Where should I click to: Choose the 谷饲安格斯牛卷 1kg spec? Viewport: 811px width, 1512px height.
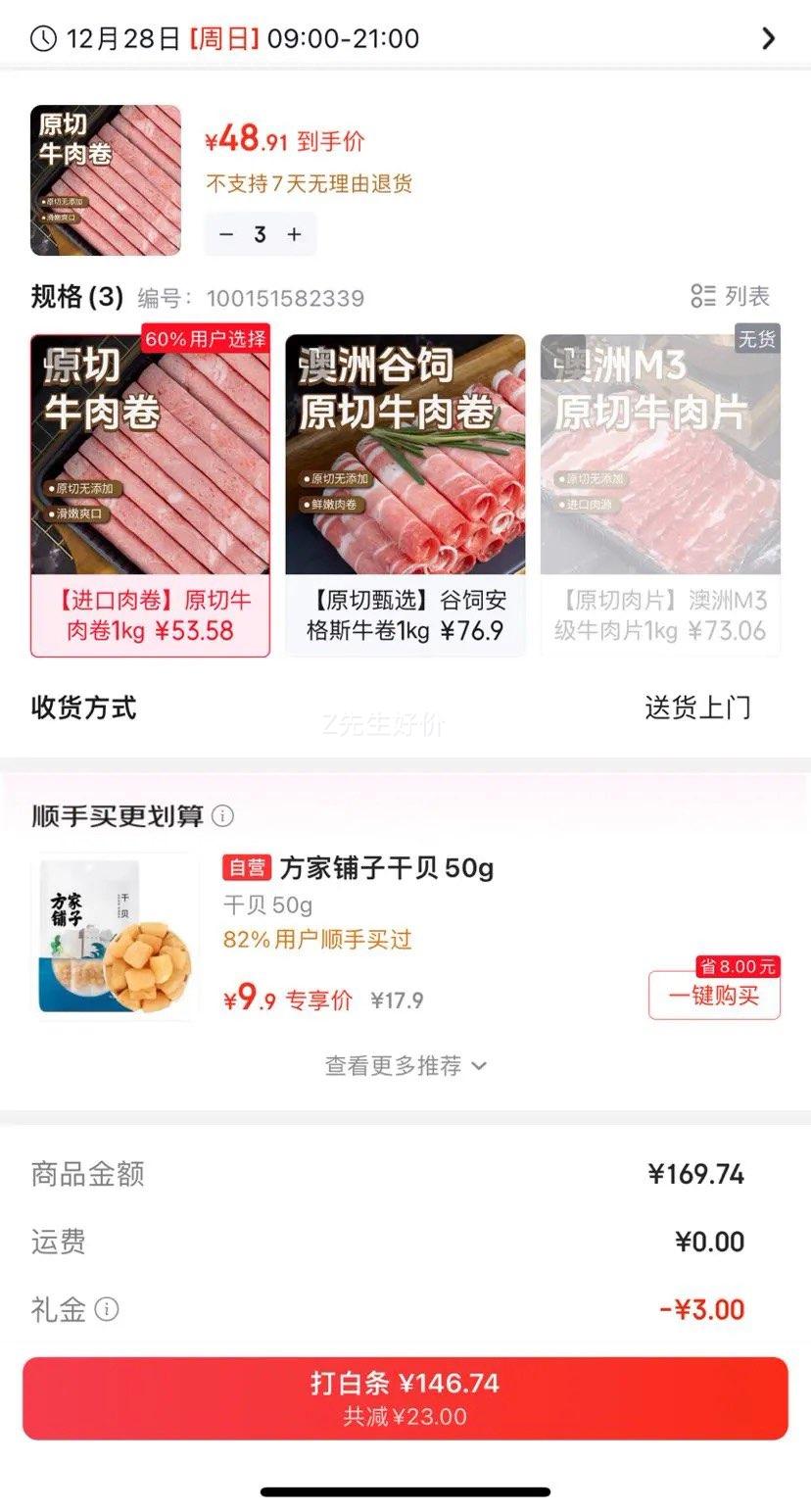pos(405,495)
